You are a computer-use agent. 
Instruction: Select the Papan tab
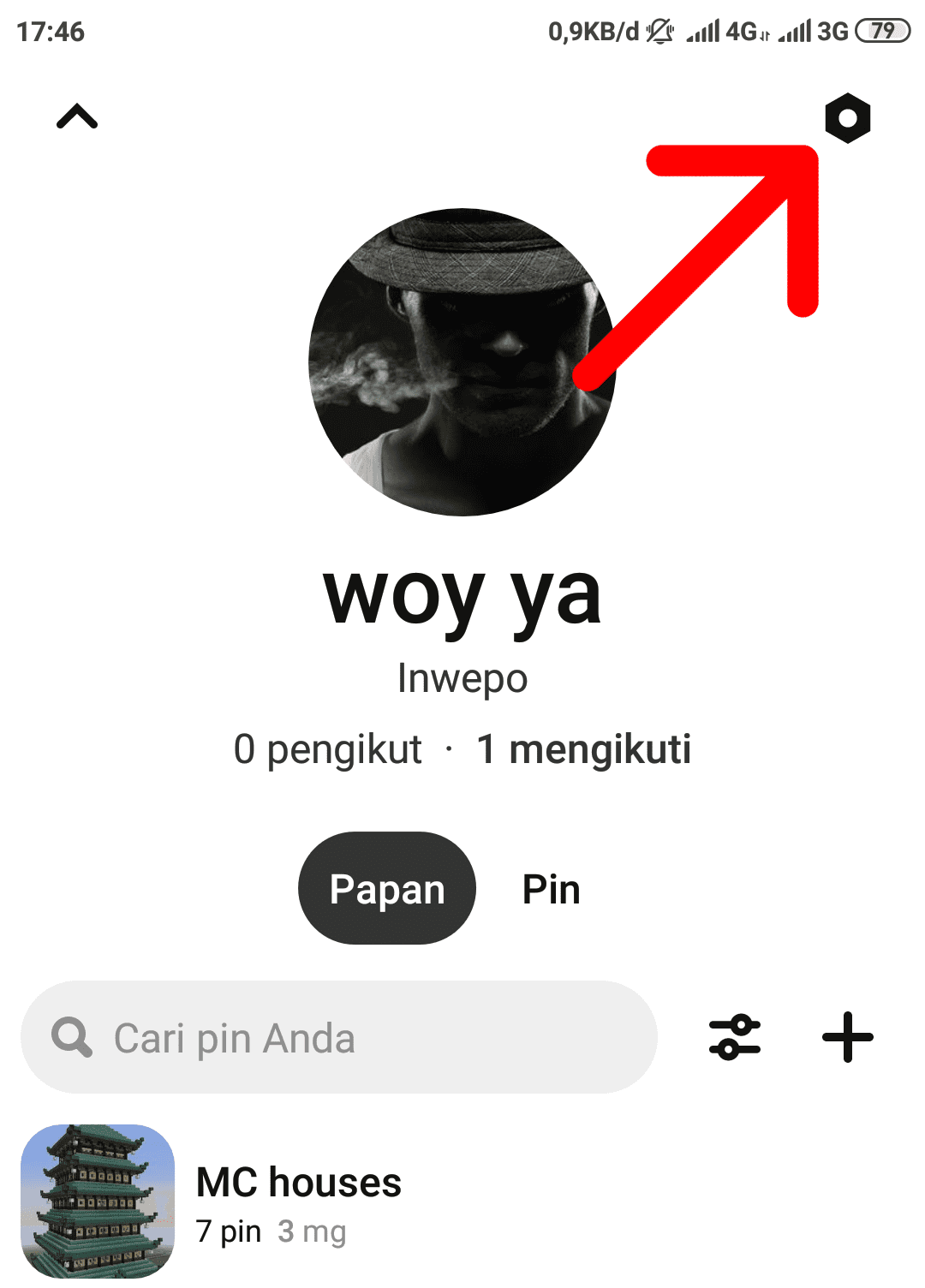tap(386, 888)
